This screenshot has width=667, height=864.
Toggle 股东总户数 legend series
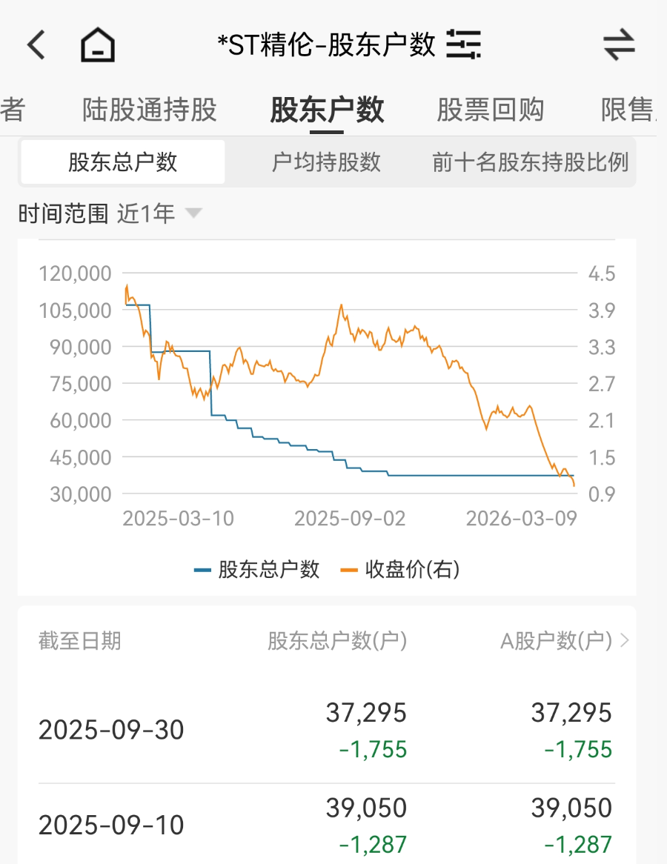tap(257, 569)
